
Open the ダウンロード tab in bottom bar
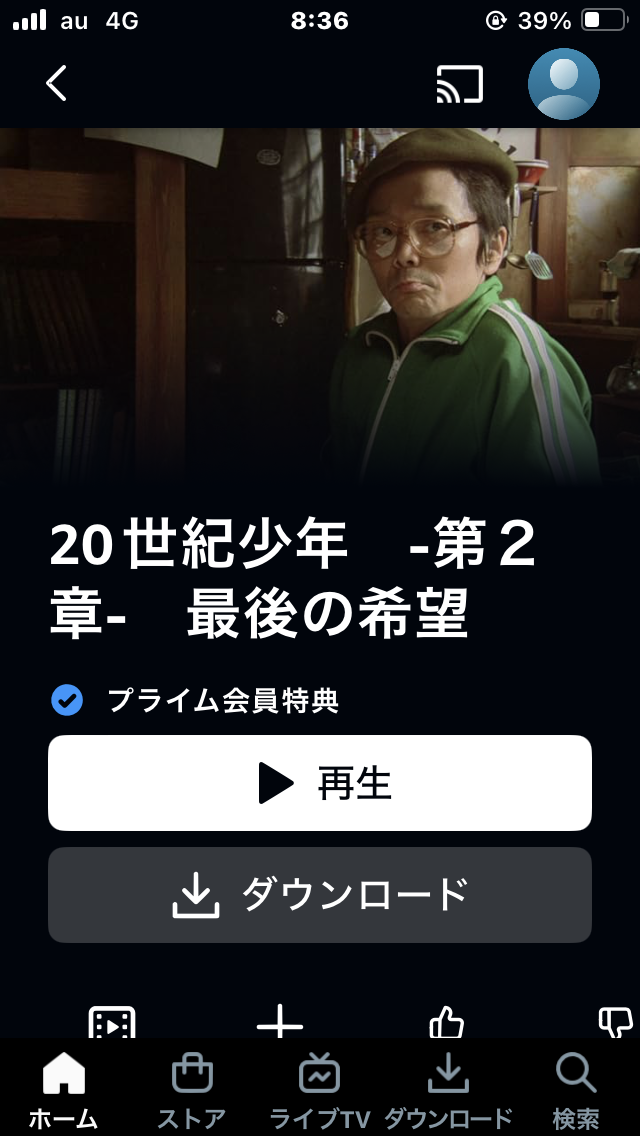[x=448, y=1090]
